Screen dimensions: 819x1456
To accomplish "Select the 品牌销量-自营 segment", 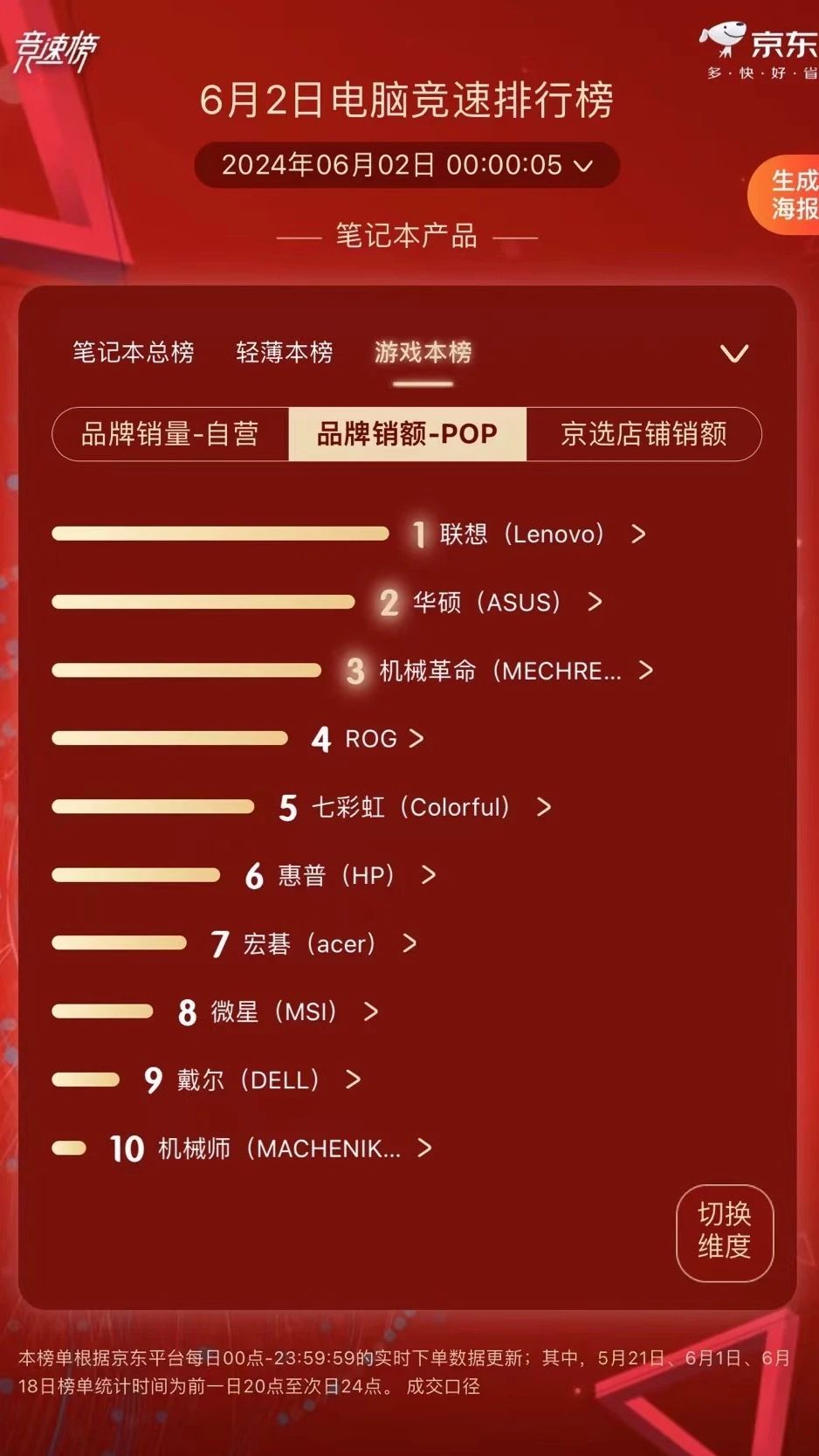I will tap(170, 434).
